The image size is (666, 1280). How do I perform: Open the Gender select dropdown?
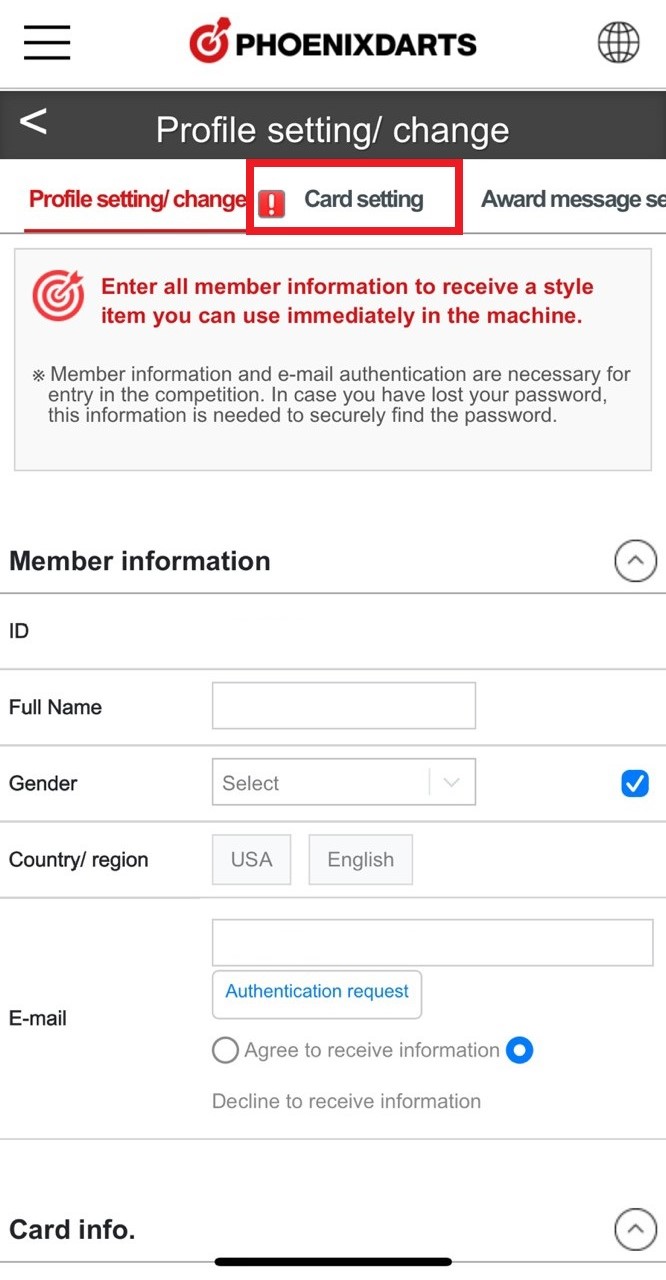coord(344,782)
